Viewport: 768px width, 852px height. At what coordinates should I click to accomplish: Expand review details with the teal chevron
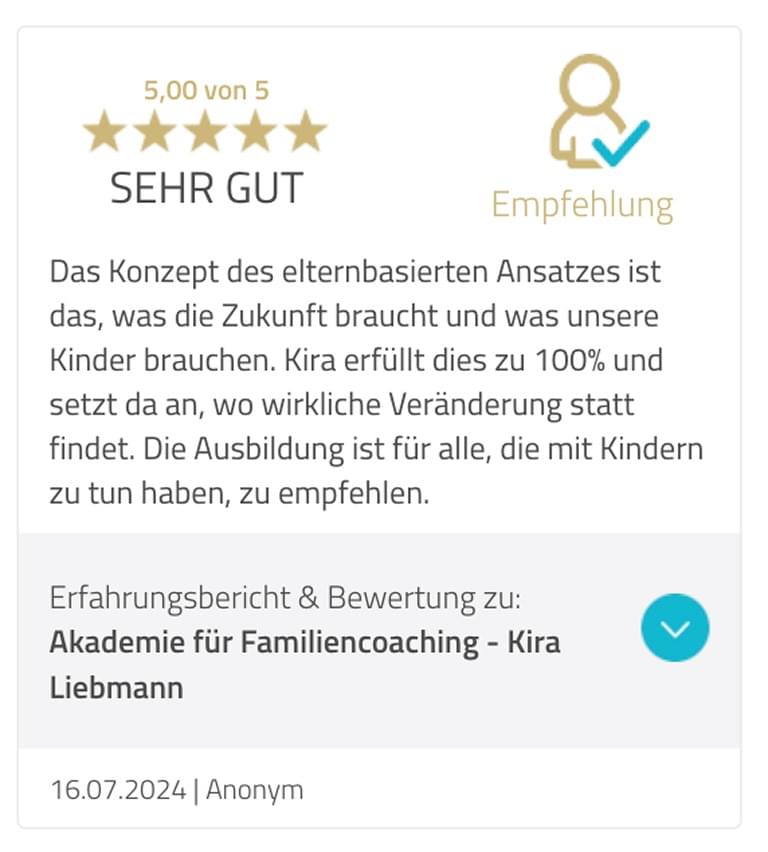click(x=675, y=628)
